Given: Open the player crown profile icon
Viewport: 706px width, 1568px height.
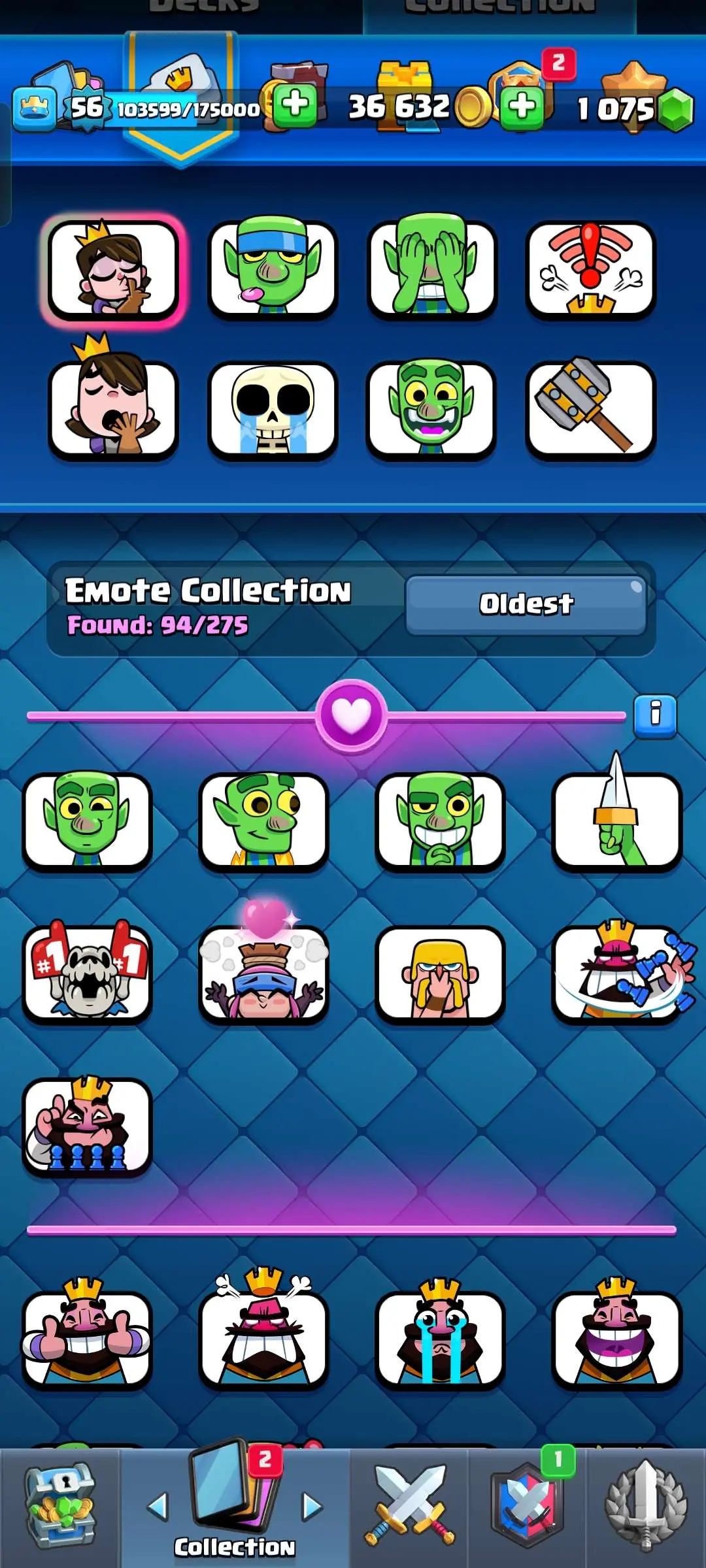Looking at the screenshot, I should 34,108.
